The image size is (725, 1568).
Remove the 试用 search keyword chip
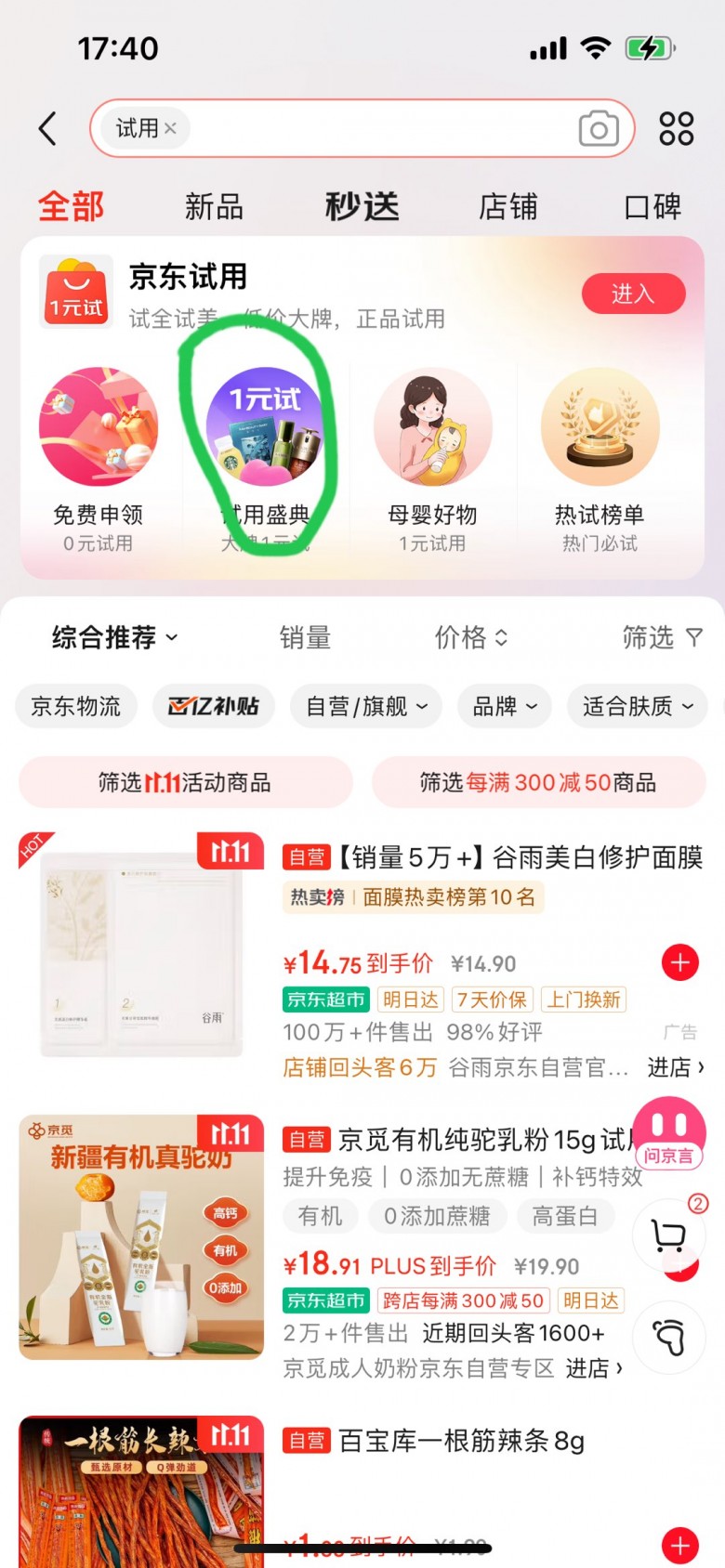170,129
